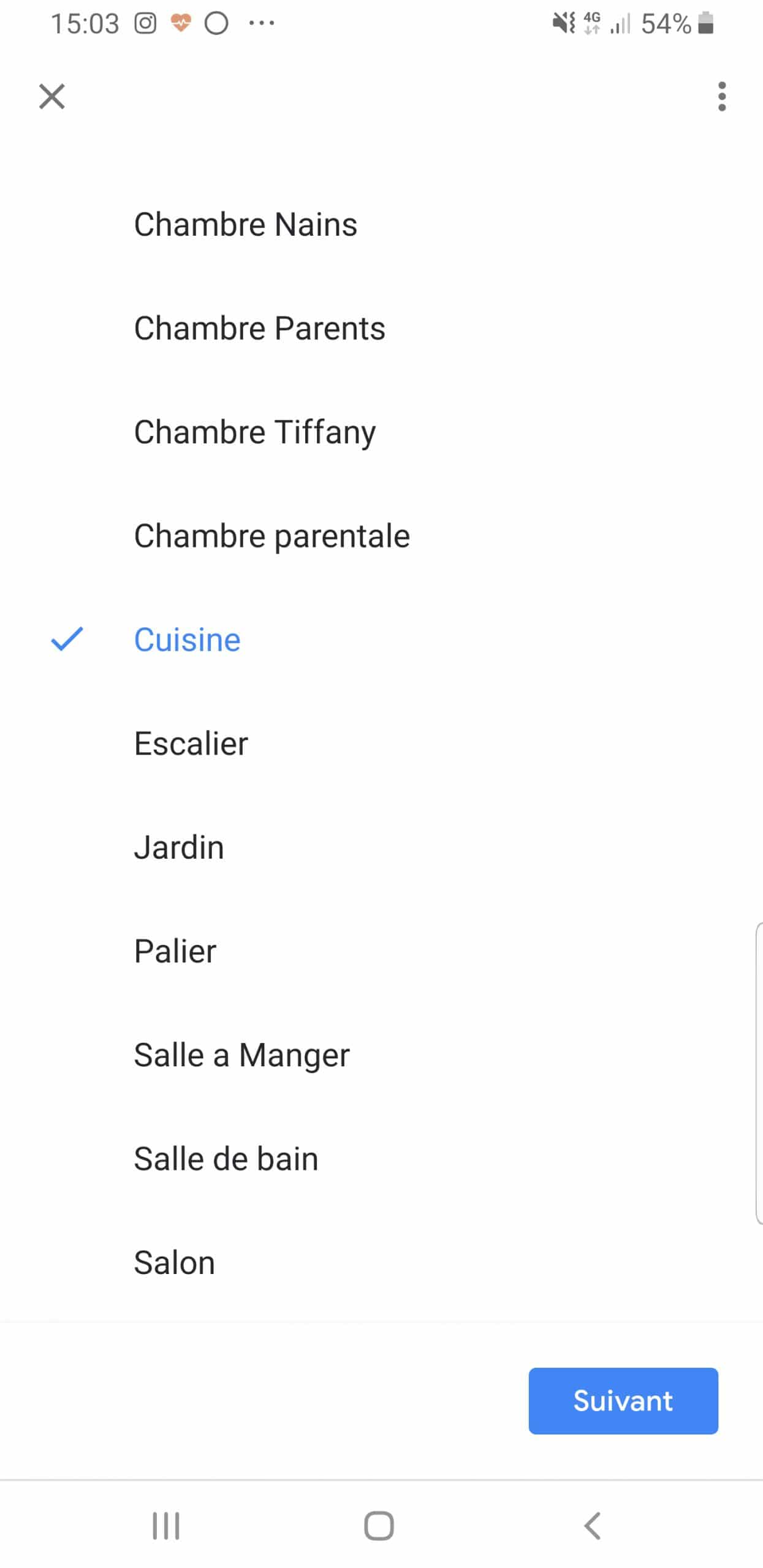Screen dimensions: 763x1568
Task: Choose Salle de bain
Action: pyautogui.click(x=381, y=1159)
